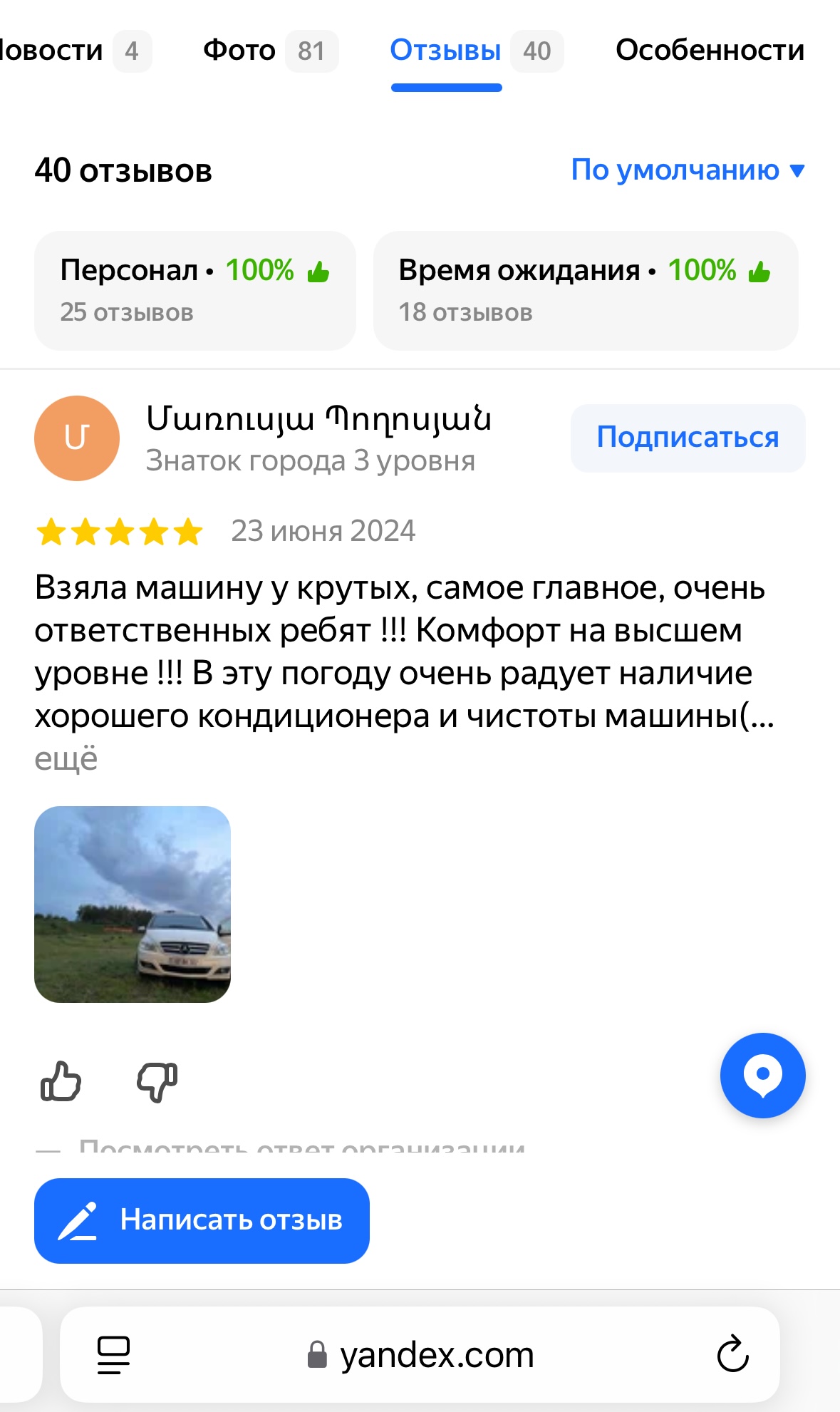Select the Отзывы tab
Image resolution: width=840 pixels, height=1412 pixels.
[476, 51]
